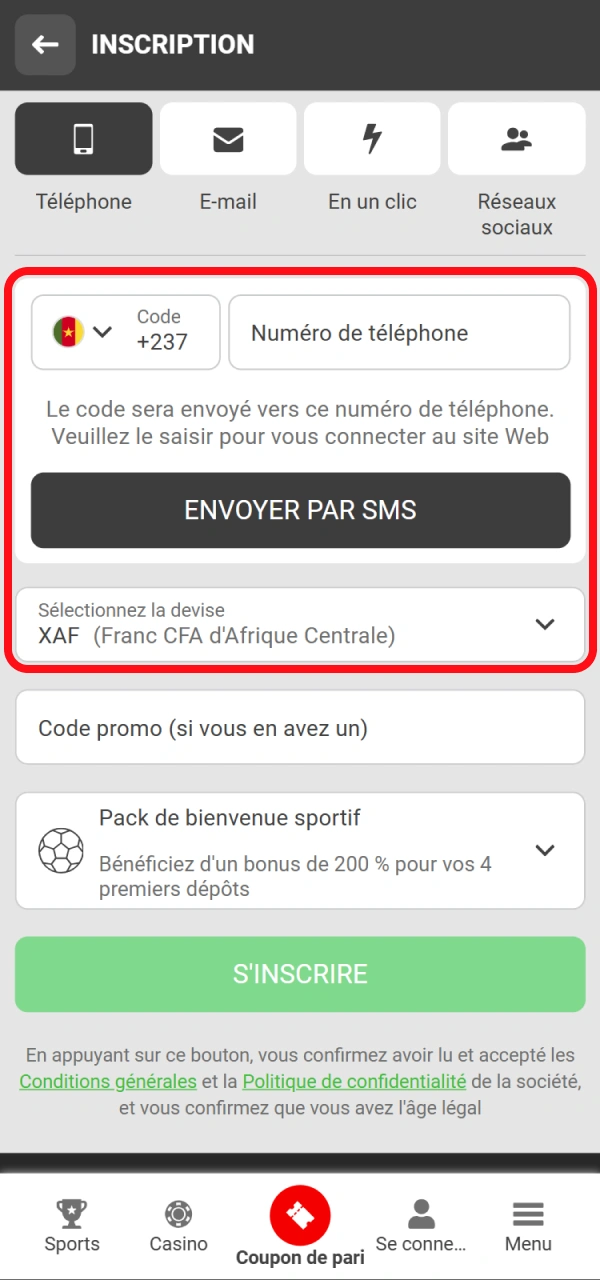The width and height of the screenshot is (600, 1280).
Task: Open the Casino tab
Action: (178, 1225)
